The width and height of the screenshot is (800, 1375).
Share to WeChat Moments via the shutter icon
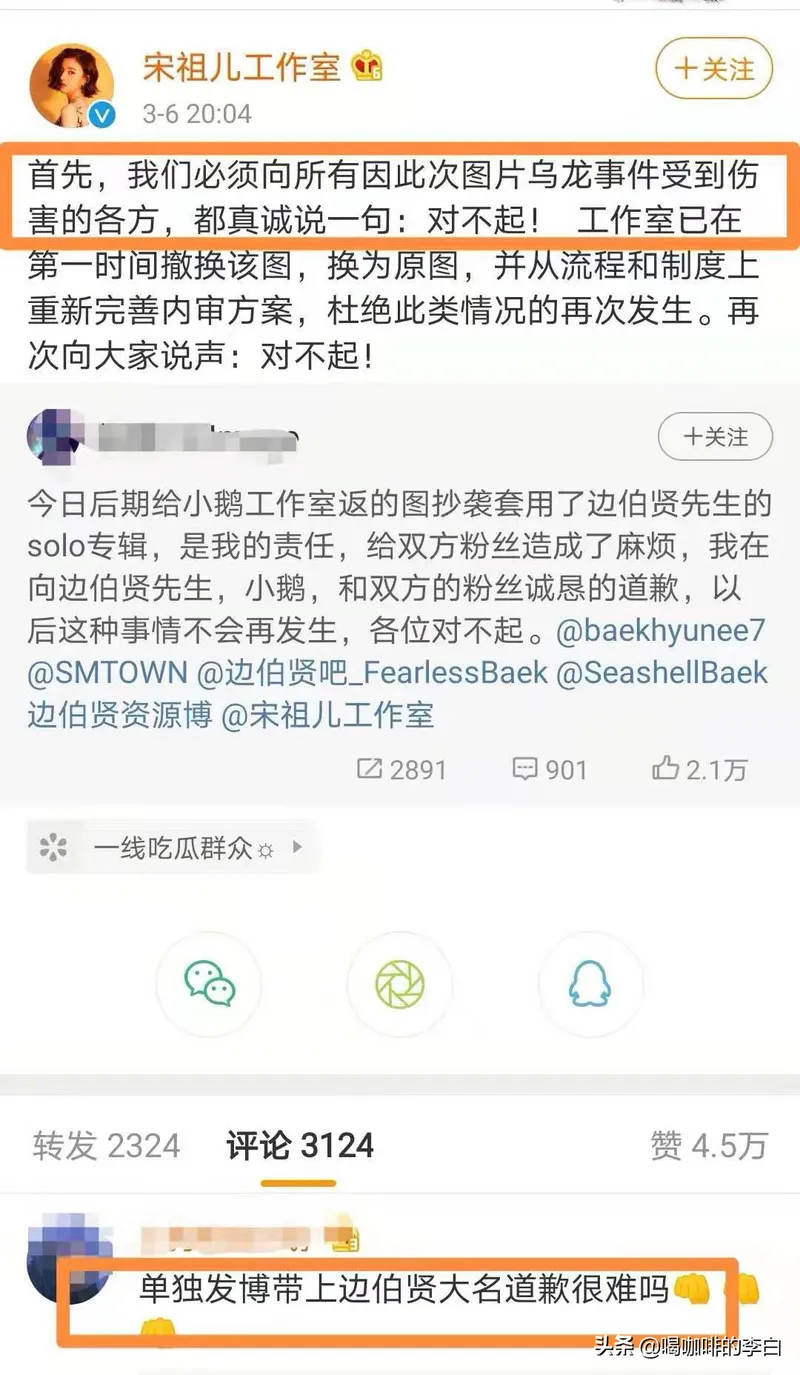400,983
